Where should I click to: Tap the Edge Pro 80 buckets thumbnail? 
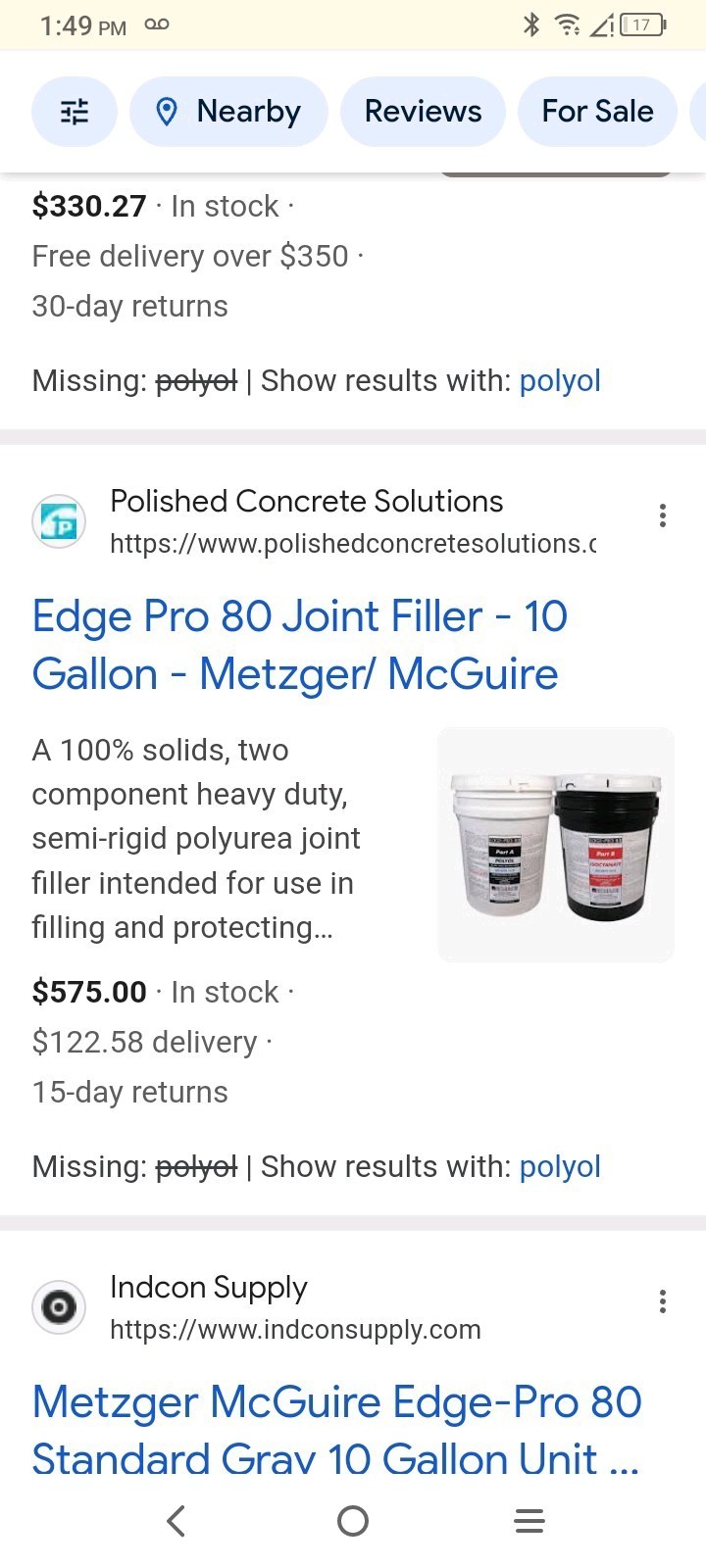556,844
